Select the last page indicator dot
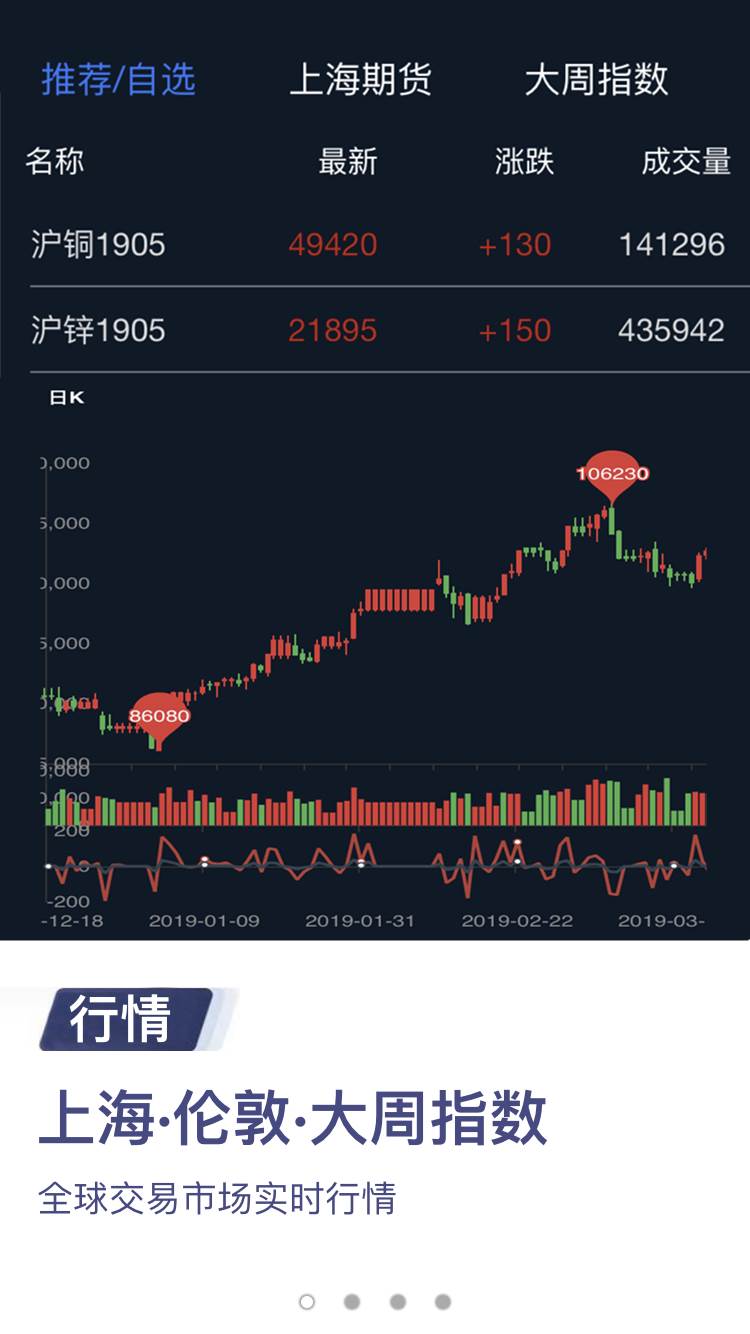This screenshot has width=750, height=1334. [x=443, y=1301]
